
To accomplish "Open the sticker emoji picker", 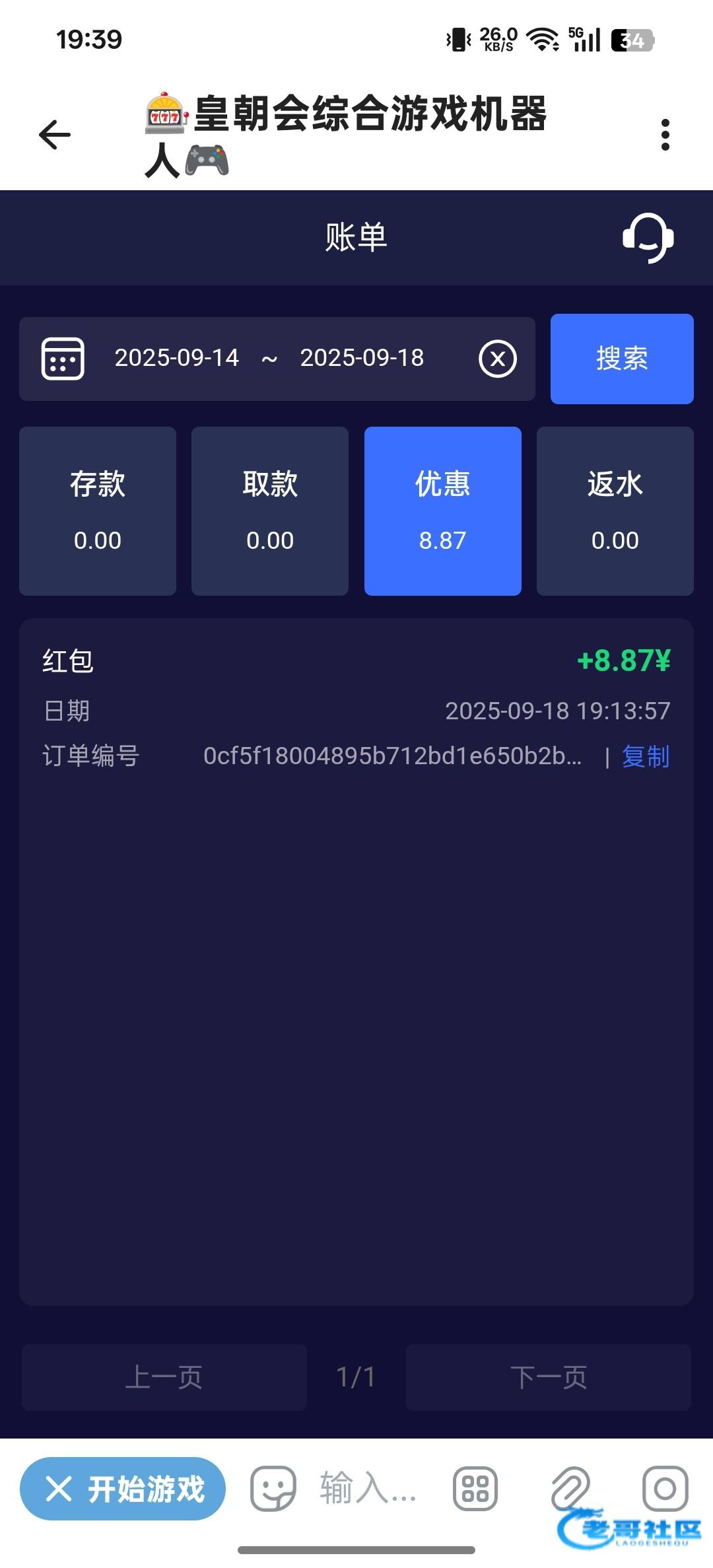I will pyautogui.click(x=273, y=1489).
